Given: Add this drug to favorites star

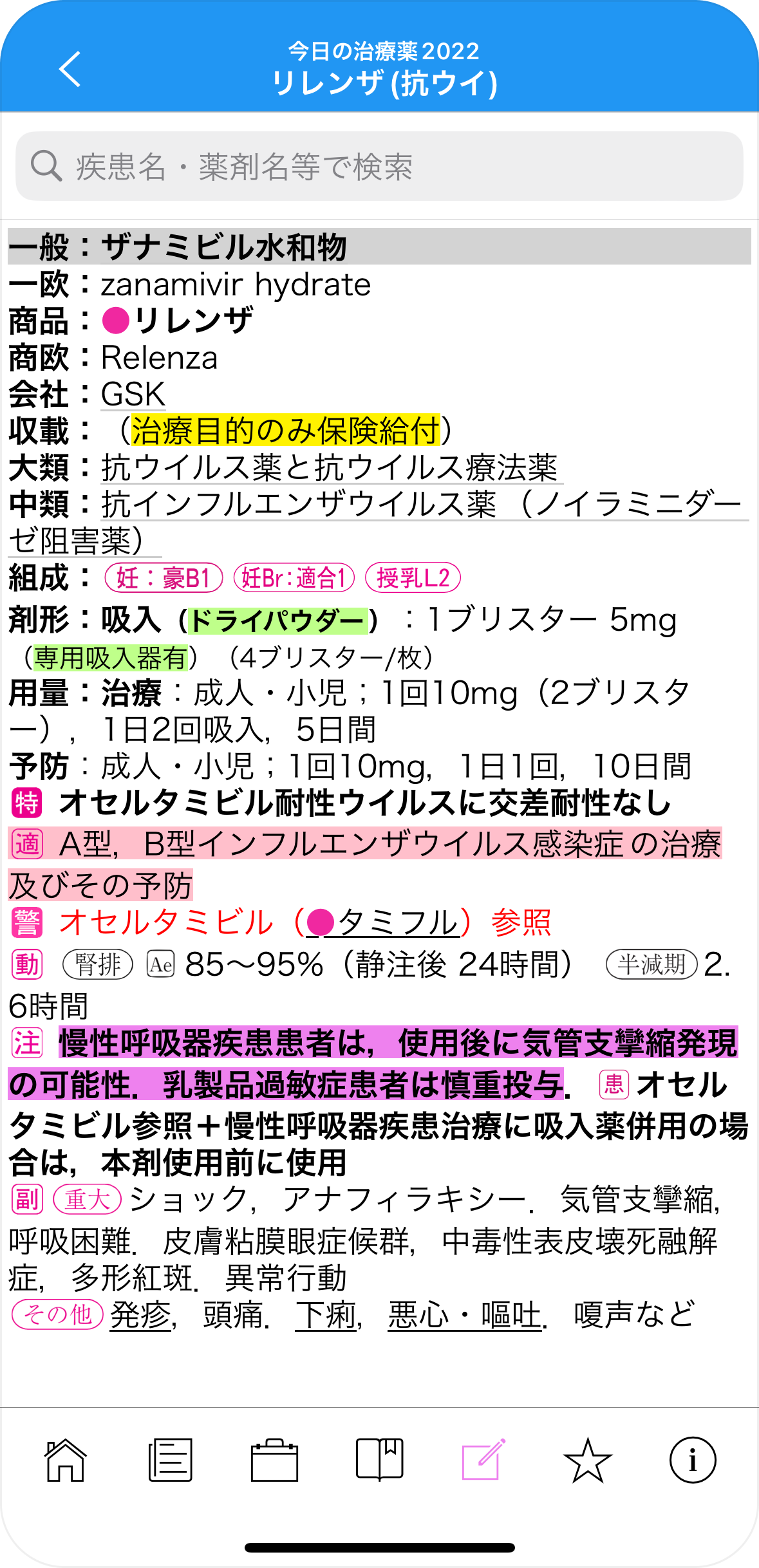Looking at the screenshot, I should [x=588, y=1459].
